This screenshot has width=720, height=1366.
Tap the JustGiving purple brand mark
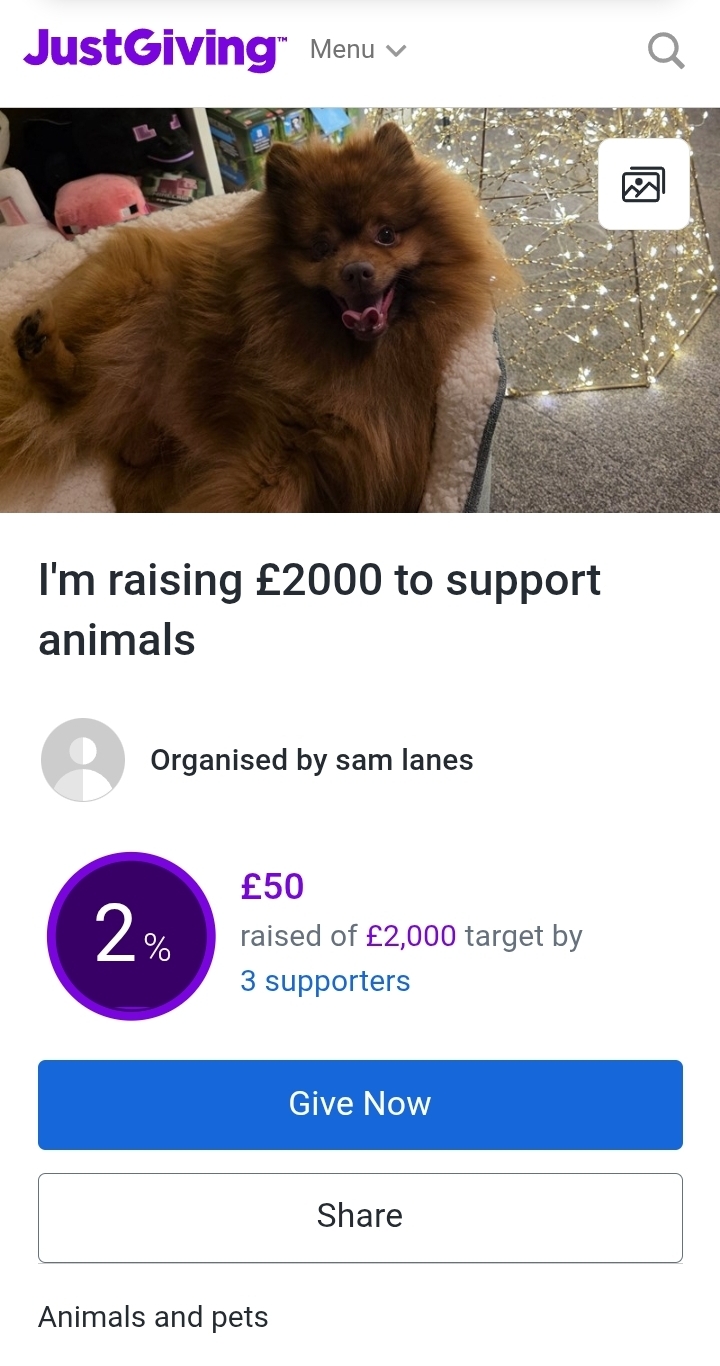click(x=150, y=48)
